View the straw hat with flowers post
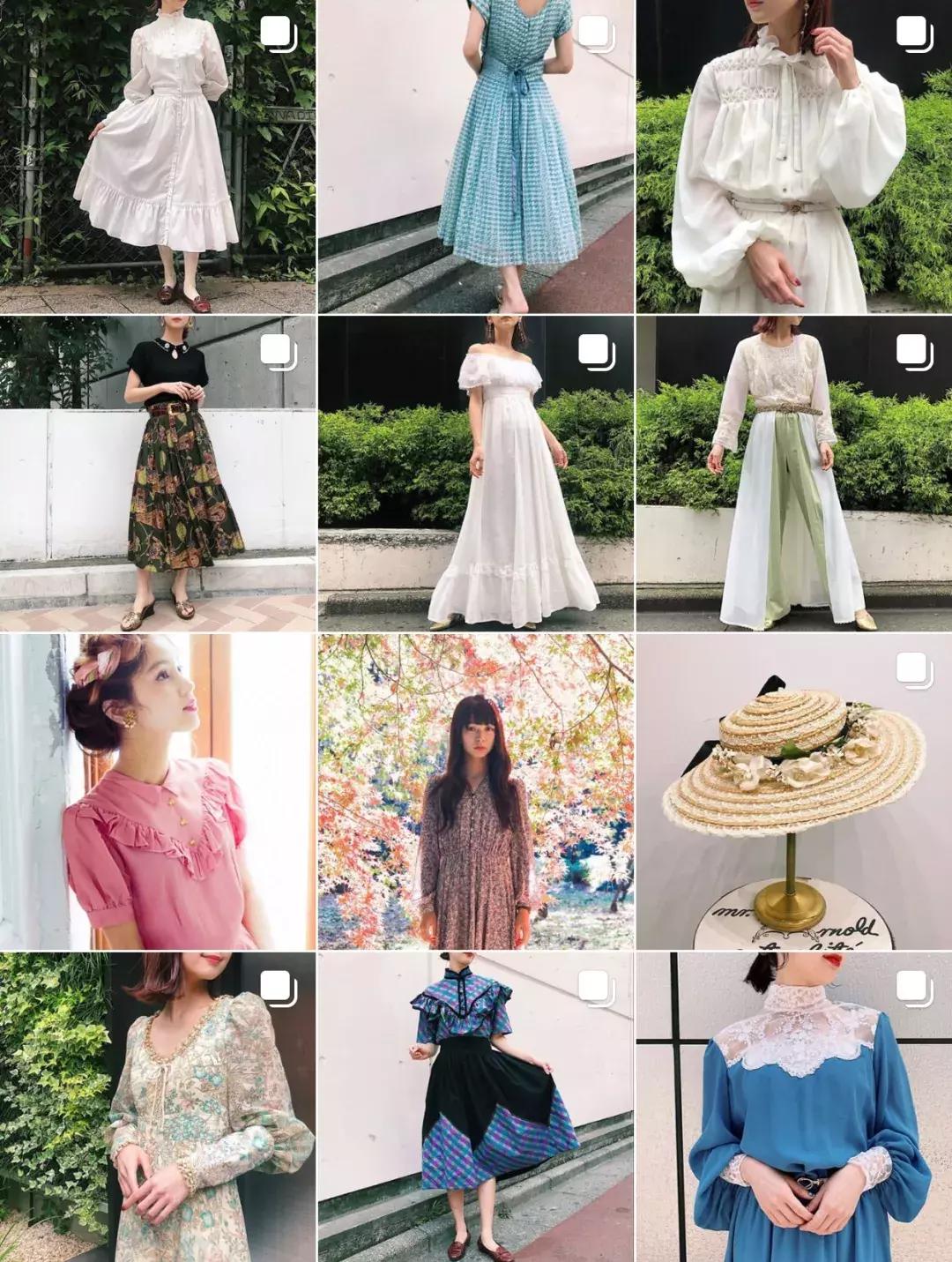The image size is (952, 1262). click(793, 791)
